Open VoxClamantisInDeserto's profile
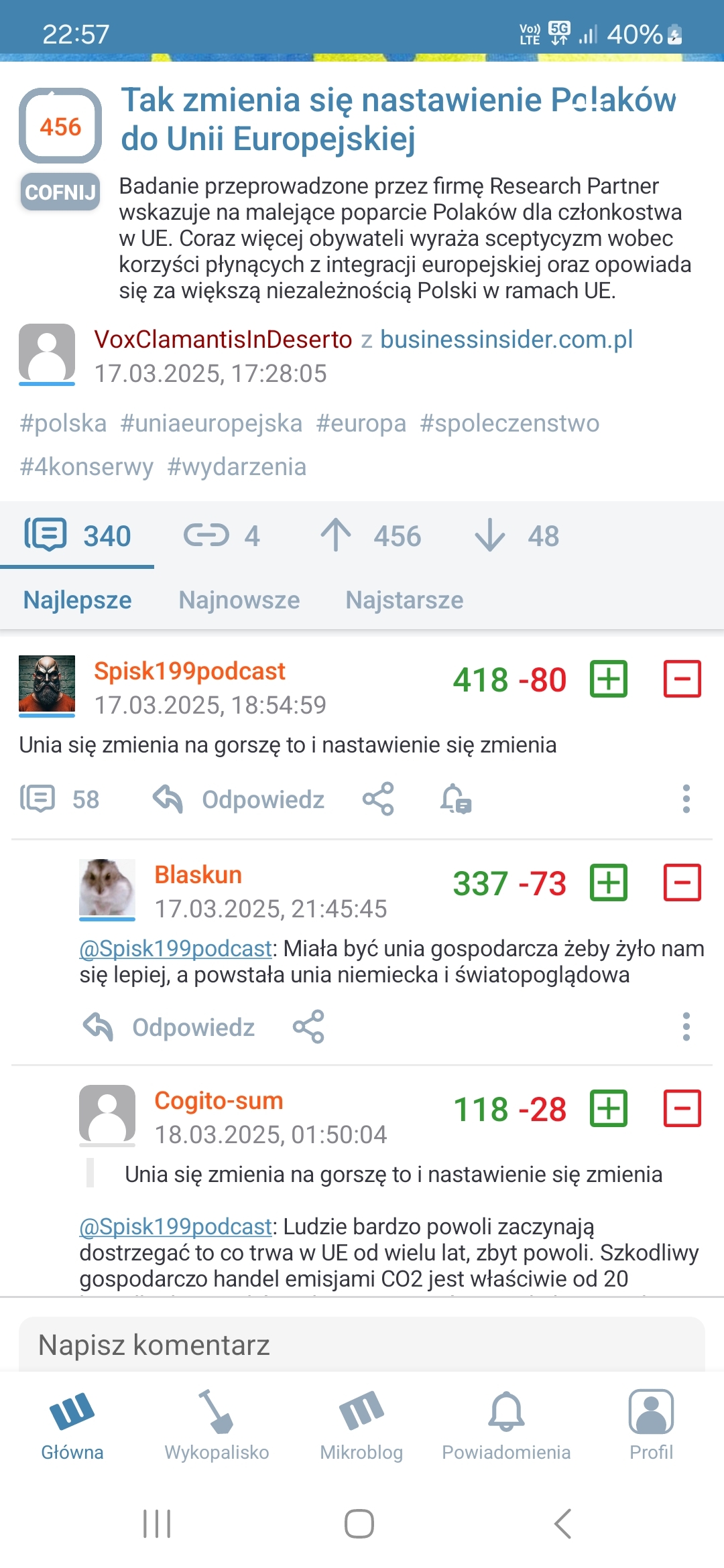This screenshot has width=724, height=1568. pyautogui.click(x=223, y=340)
